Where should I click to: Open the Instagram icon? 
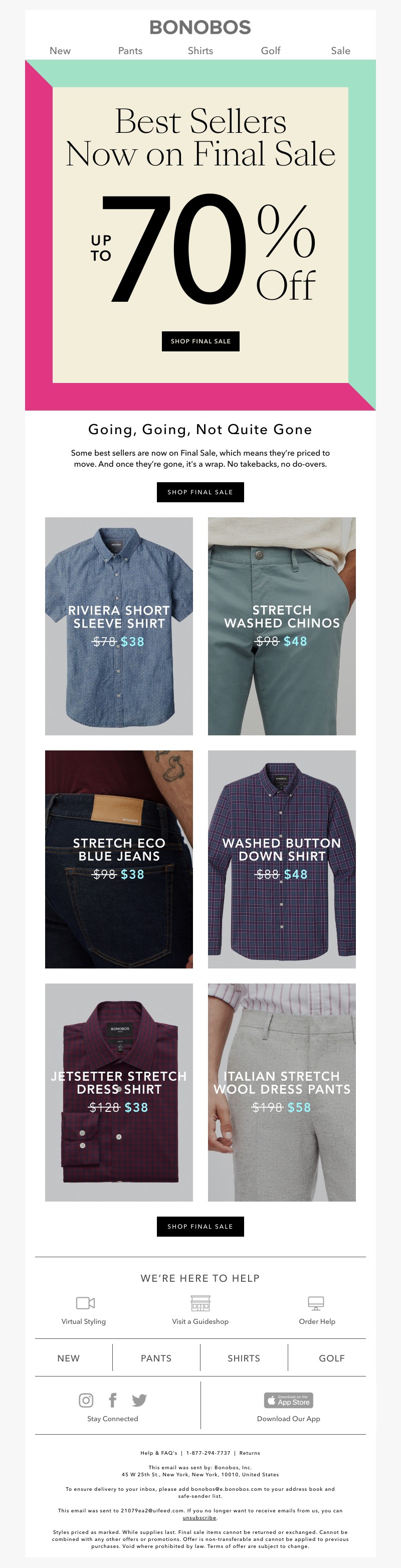[86, 1400]
